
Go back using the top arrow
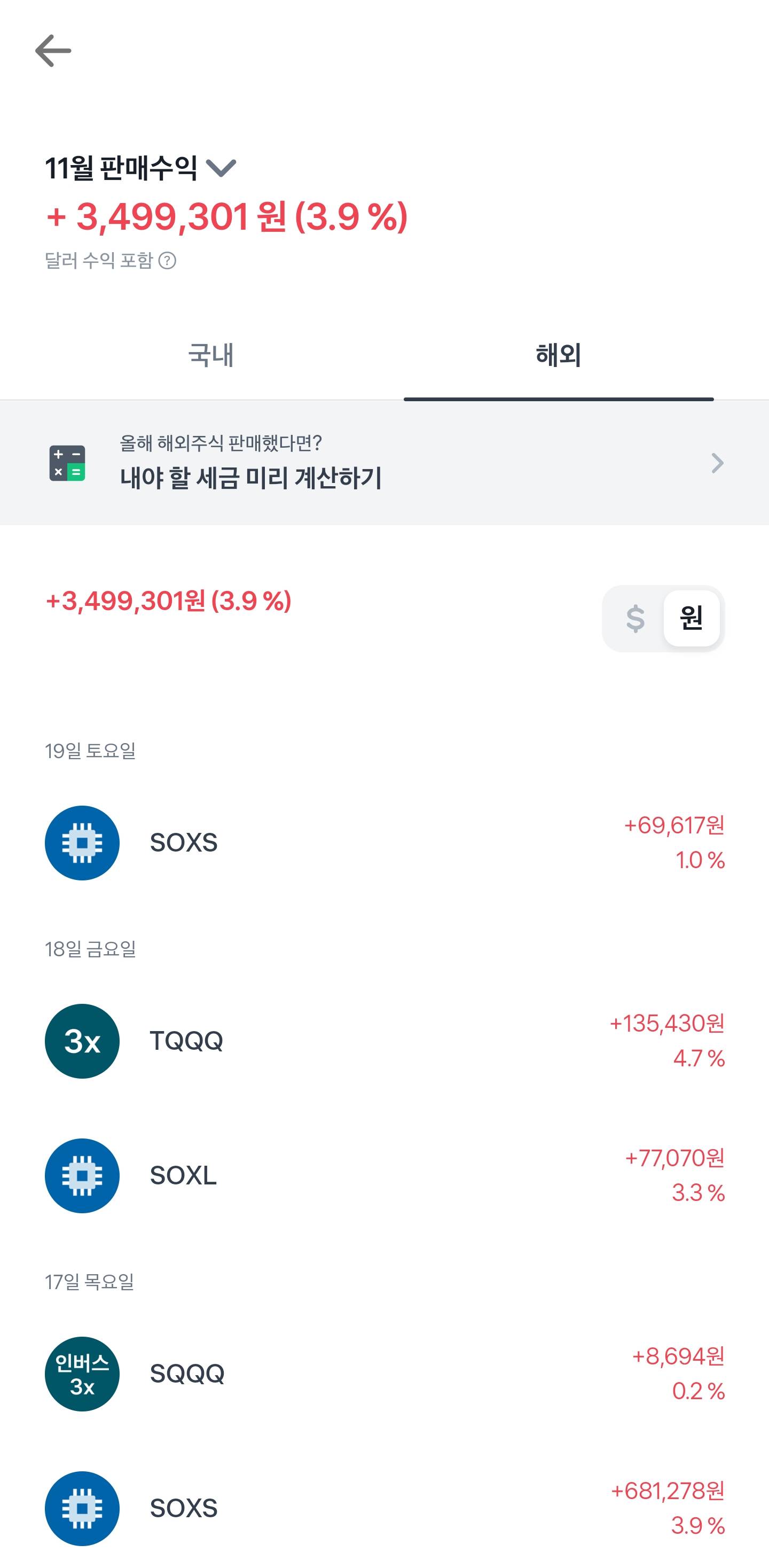coord(53,51)
